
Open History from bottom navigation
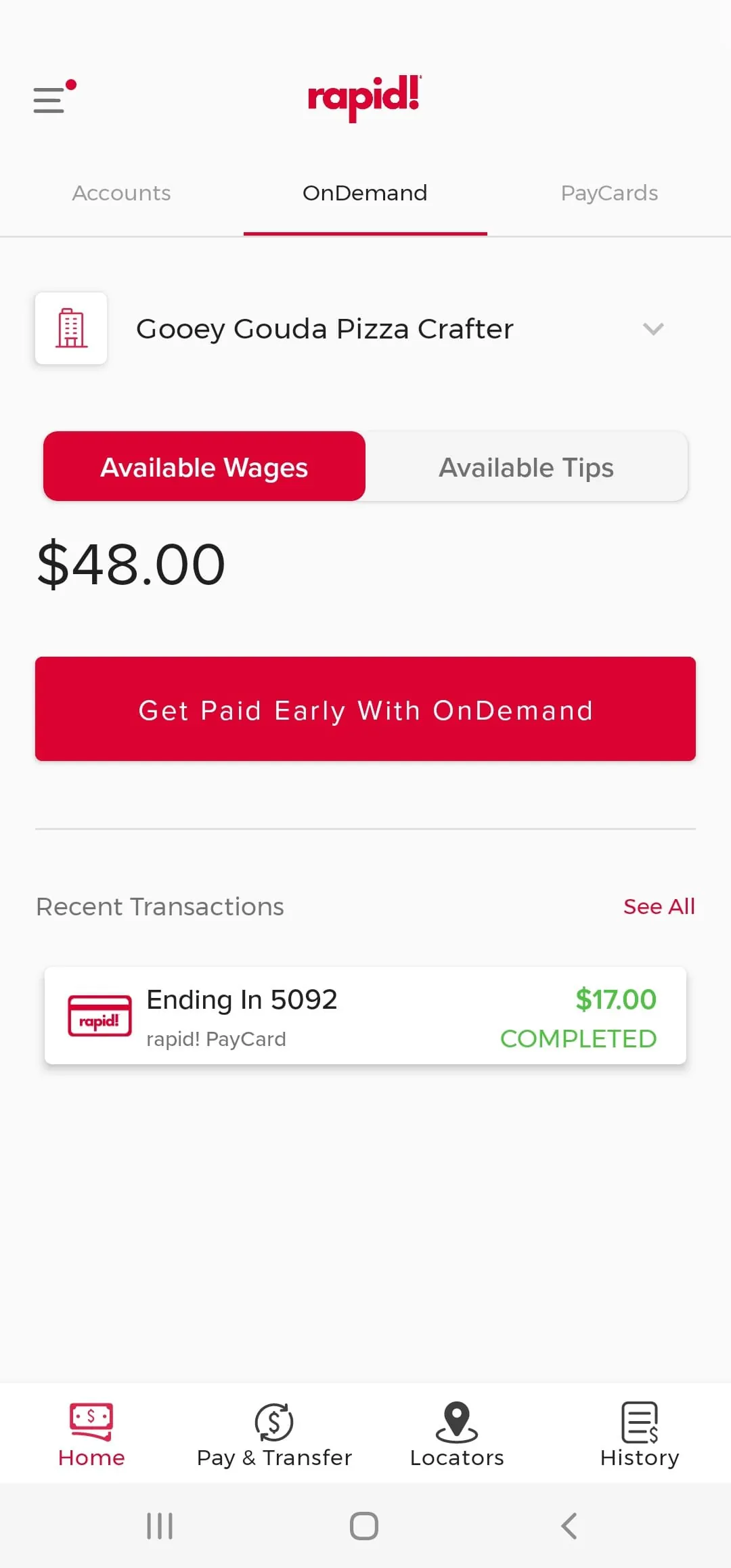638,1435
